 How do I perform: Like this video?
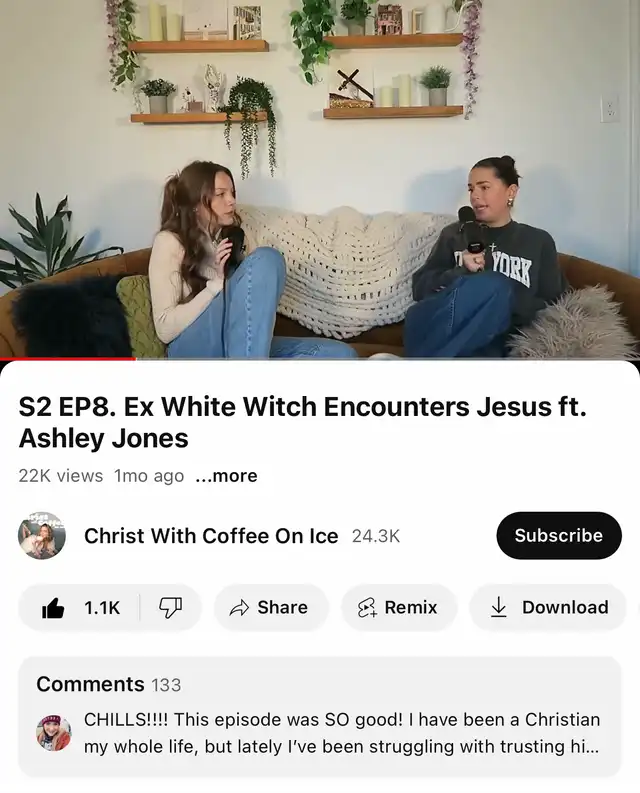[x=80, y=607]
